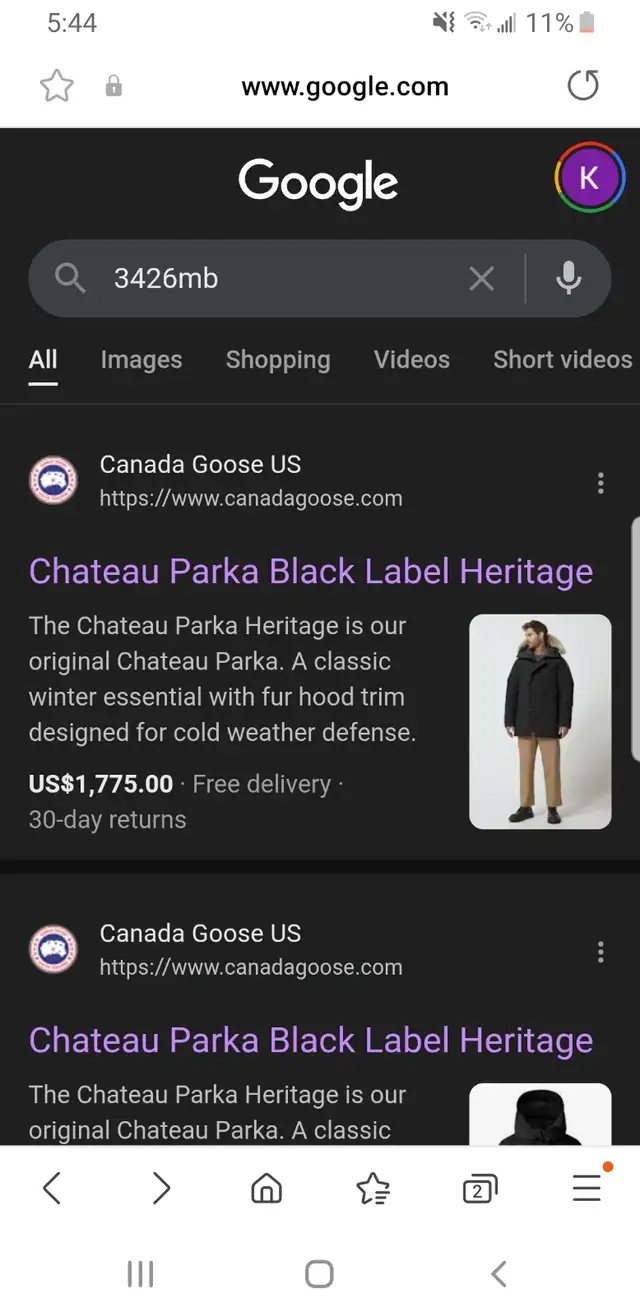Switch to the Videos tab
The height and width of the screenshot is (1316, 640).
(412, 360)
